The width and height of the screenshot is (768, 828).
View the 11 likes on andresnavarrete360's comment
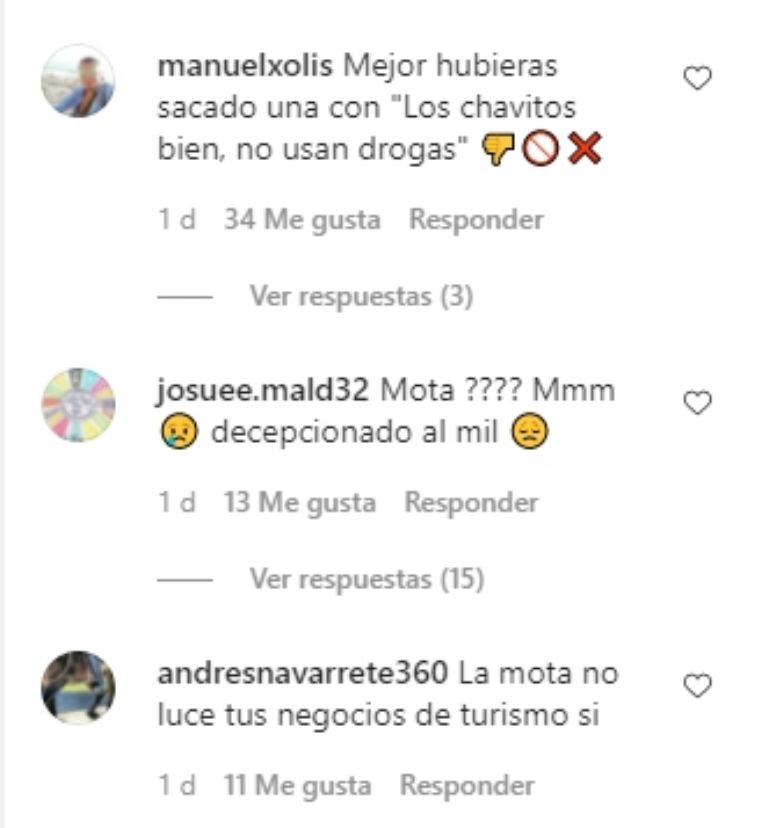(x=298, y=786)
